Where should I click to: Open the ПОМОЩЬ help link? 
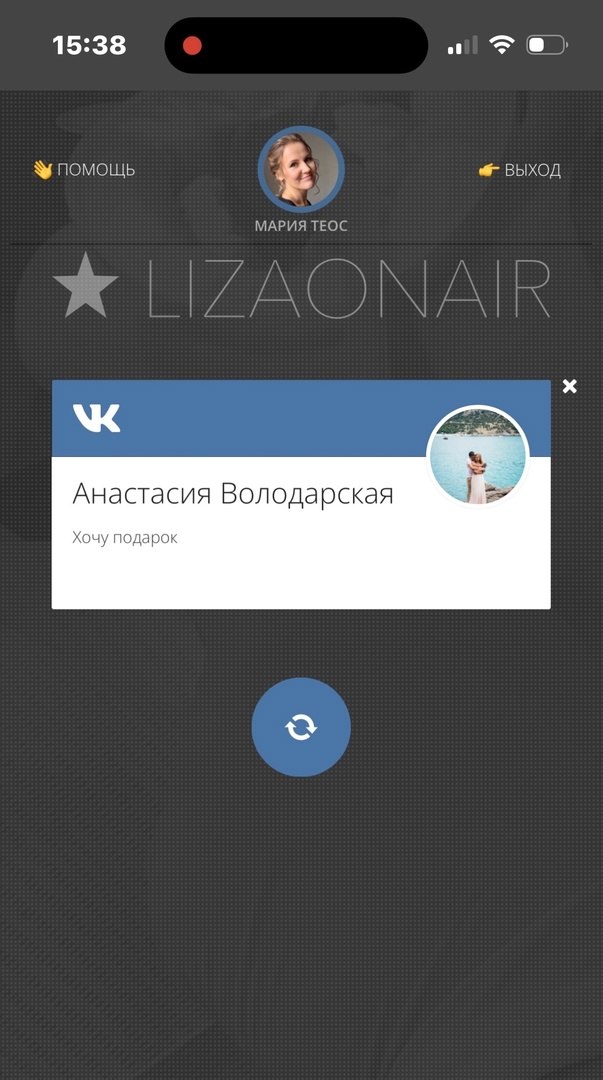pyautogui.click(x=84, y=170)
